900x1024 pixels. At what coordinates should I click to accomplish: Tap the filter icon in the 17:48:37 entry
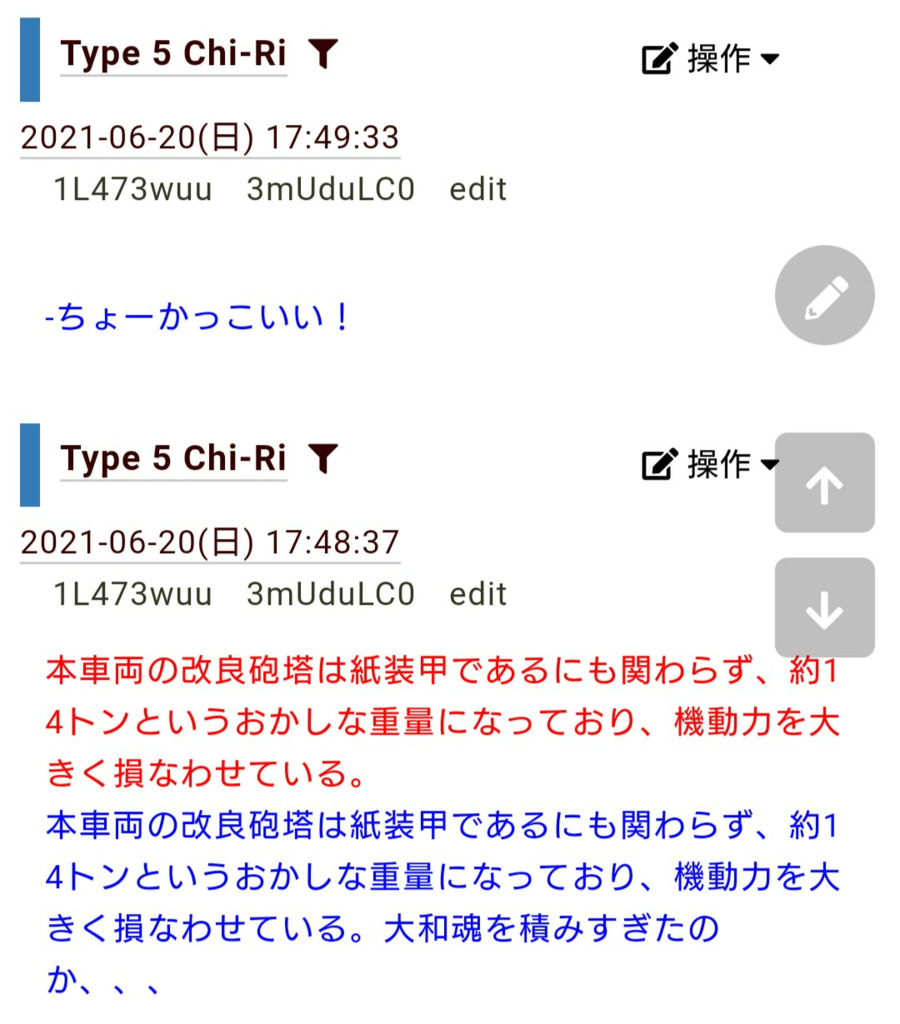[322, 459]
